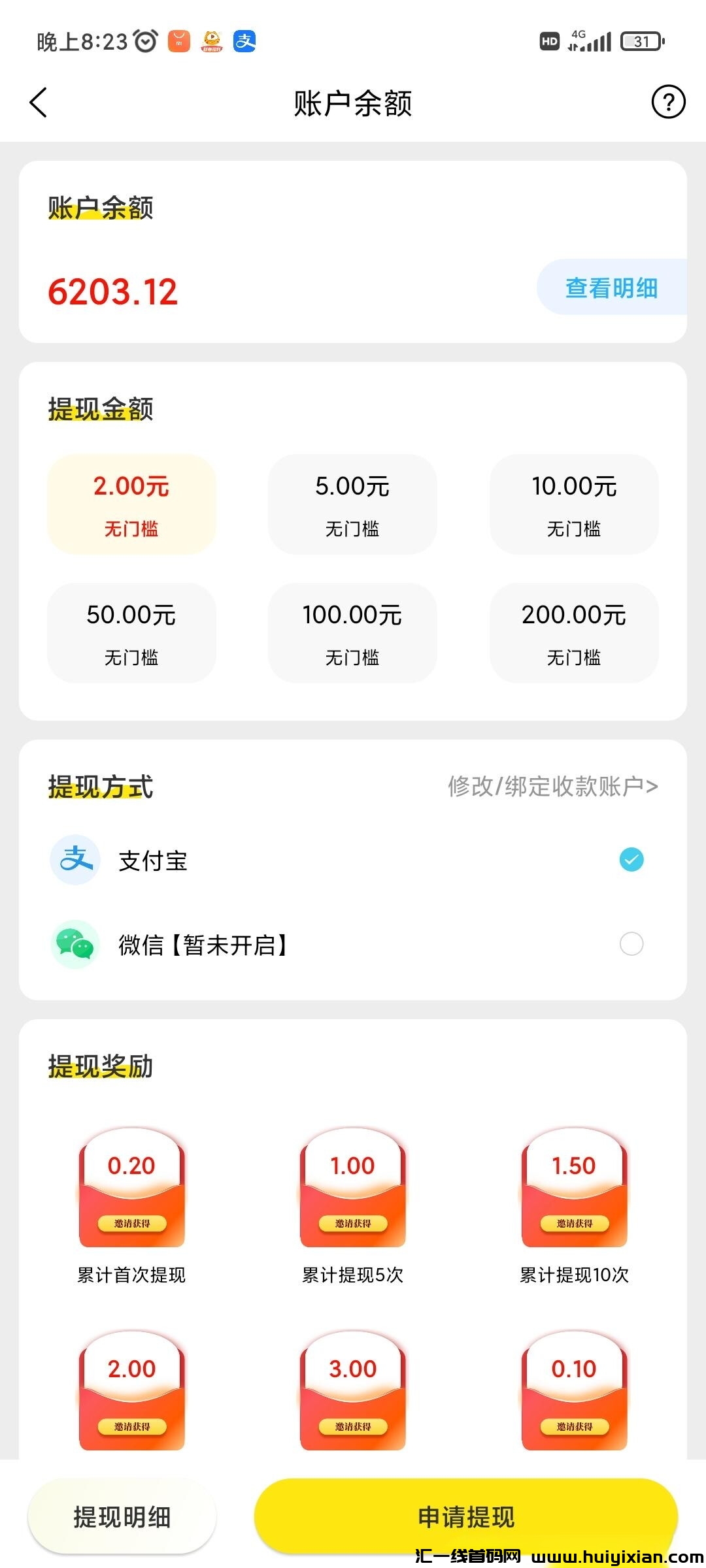
Task: Select the Alipay payment radio button
Action: tap(630, 860)
